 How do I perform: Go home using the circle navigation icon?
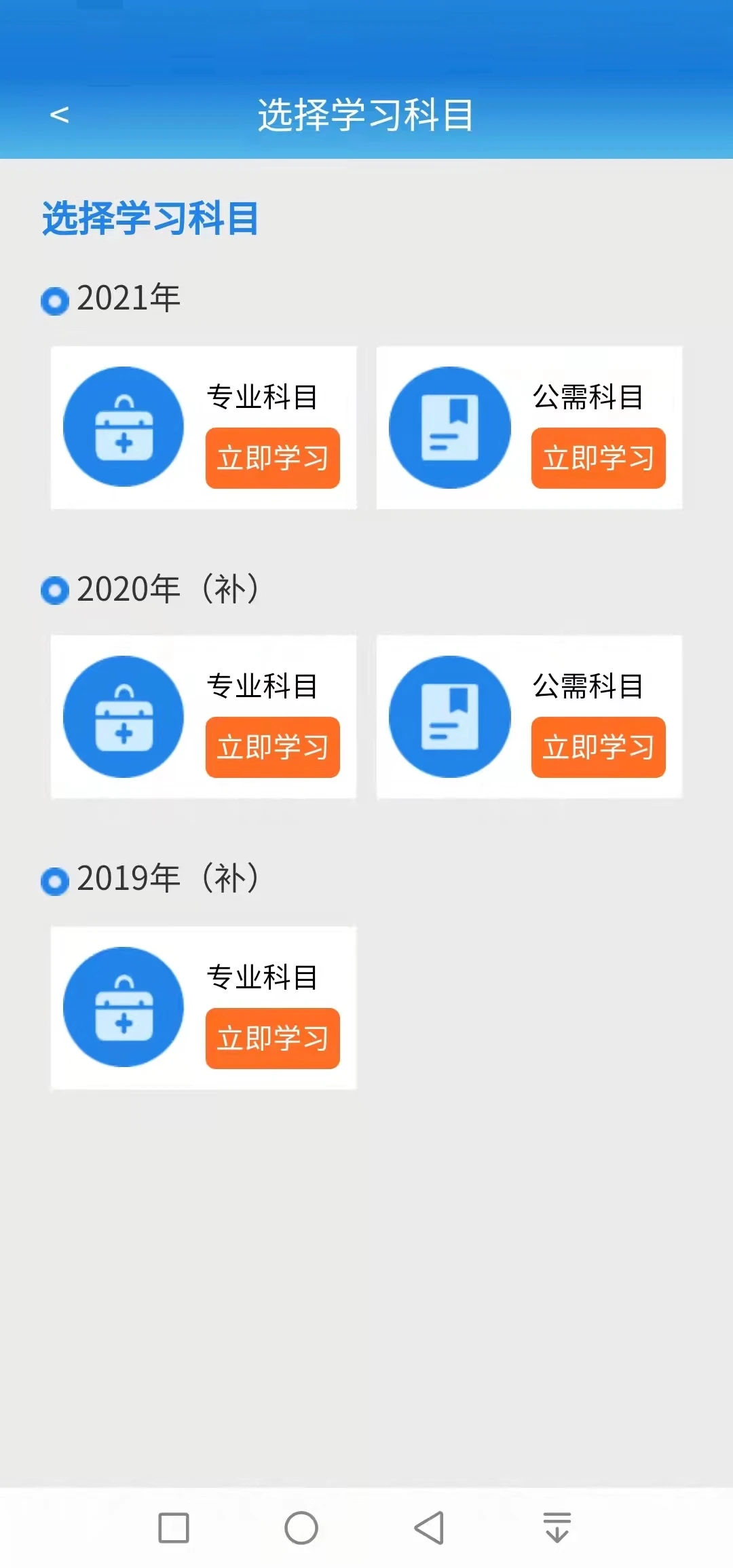[301, 1525]
